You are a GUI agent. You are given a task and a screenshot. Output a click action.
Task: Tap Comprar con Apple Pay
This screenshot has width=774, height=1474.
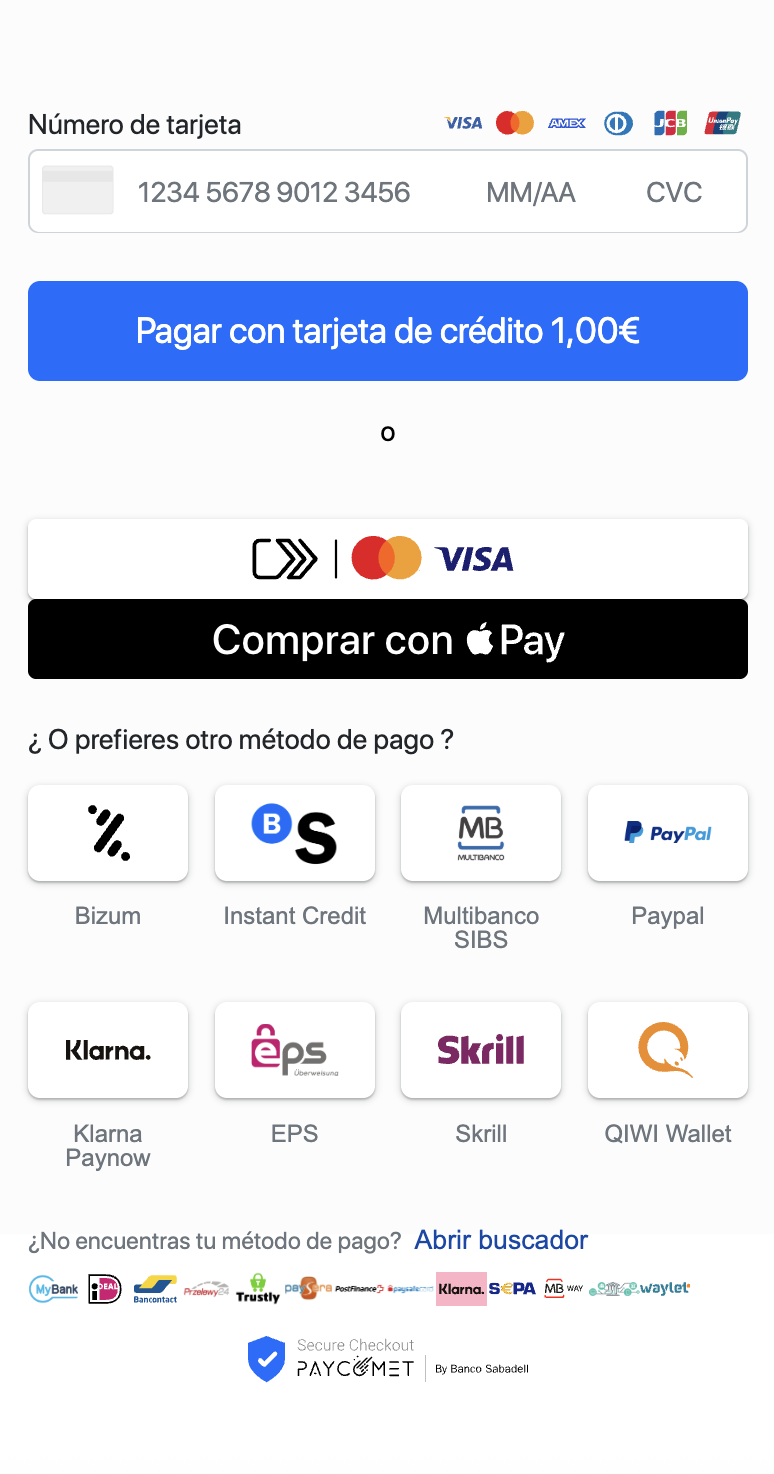pyautogui.click(x=388, y=639)
